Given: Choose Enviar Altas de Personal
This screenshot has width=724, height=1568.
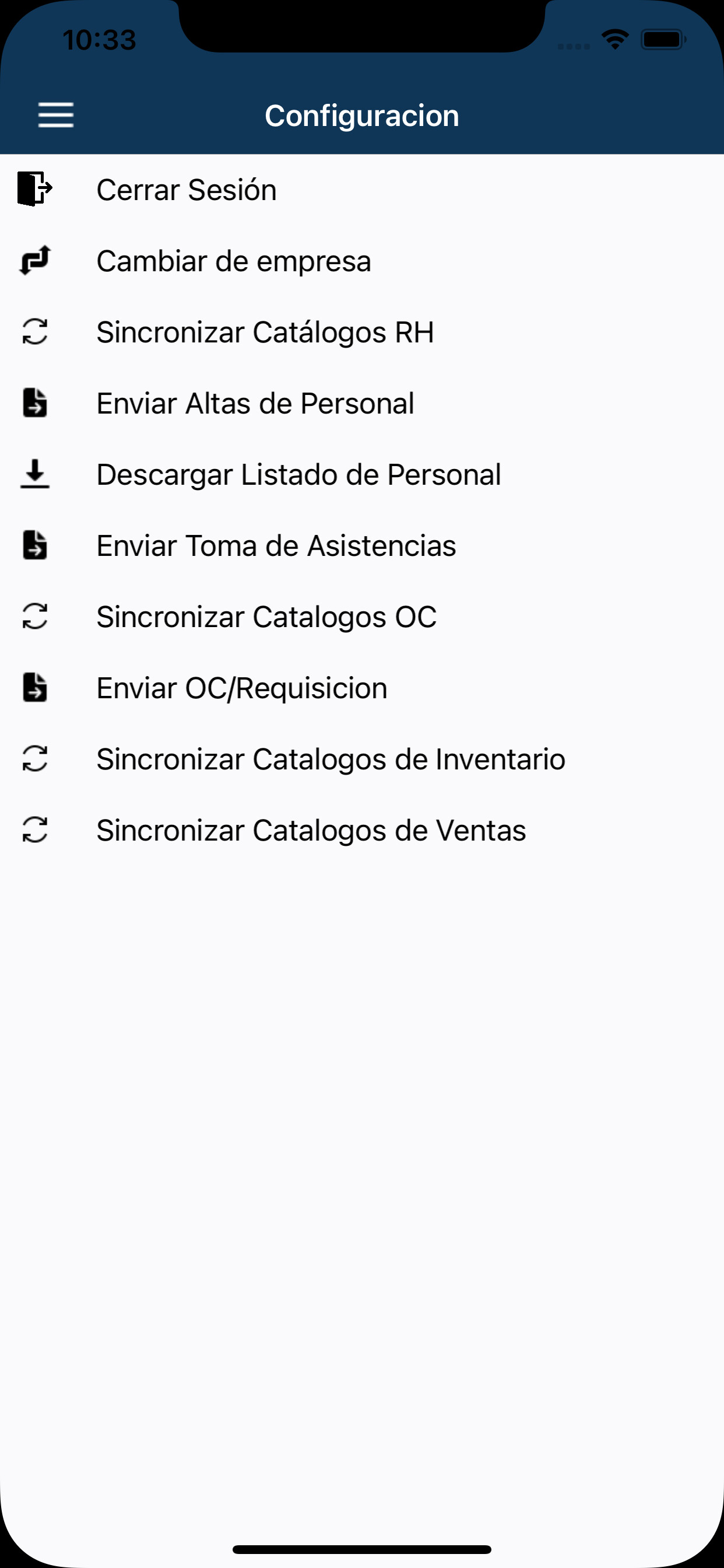Looking at the screenshot, I should coord(362,404).
